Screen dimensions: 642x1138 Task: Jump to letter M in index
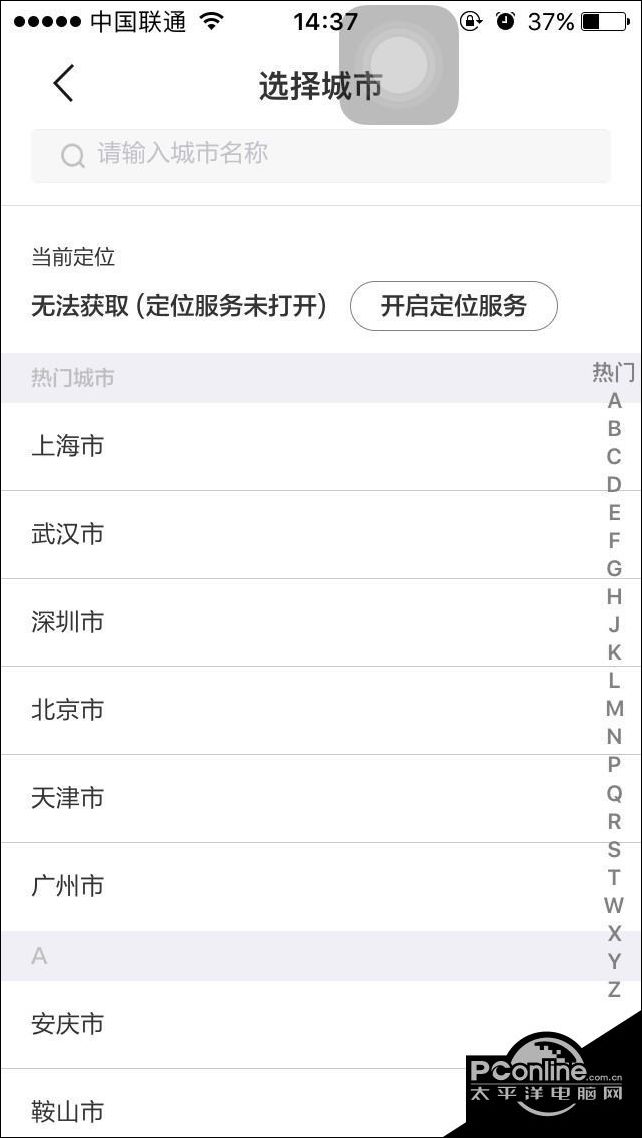(614, 708)
